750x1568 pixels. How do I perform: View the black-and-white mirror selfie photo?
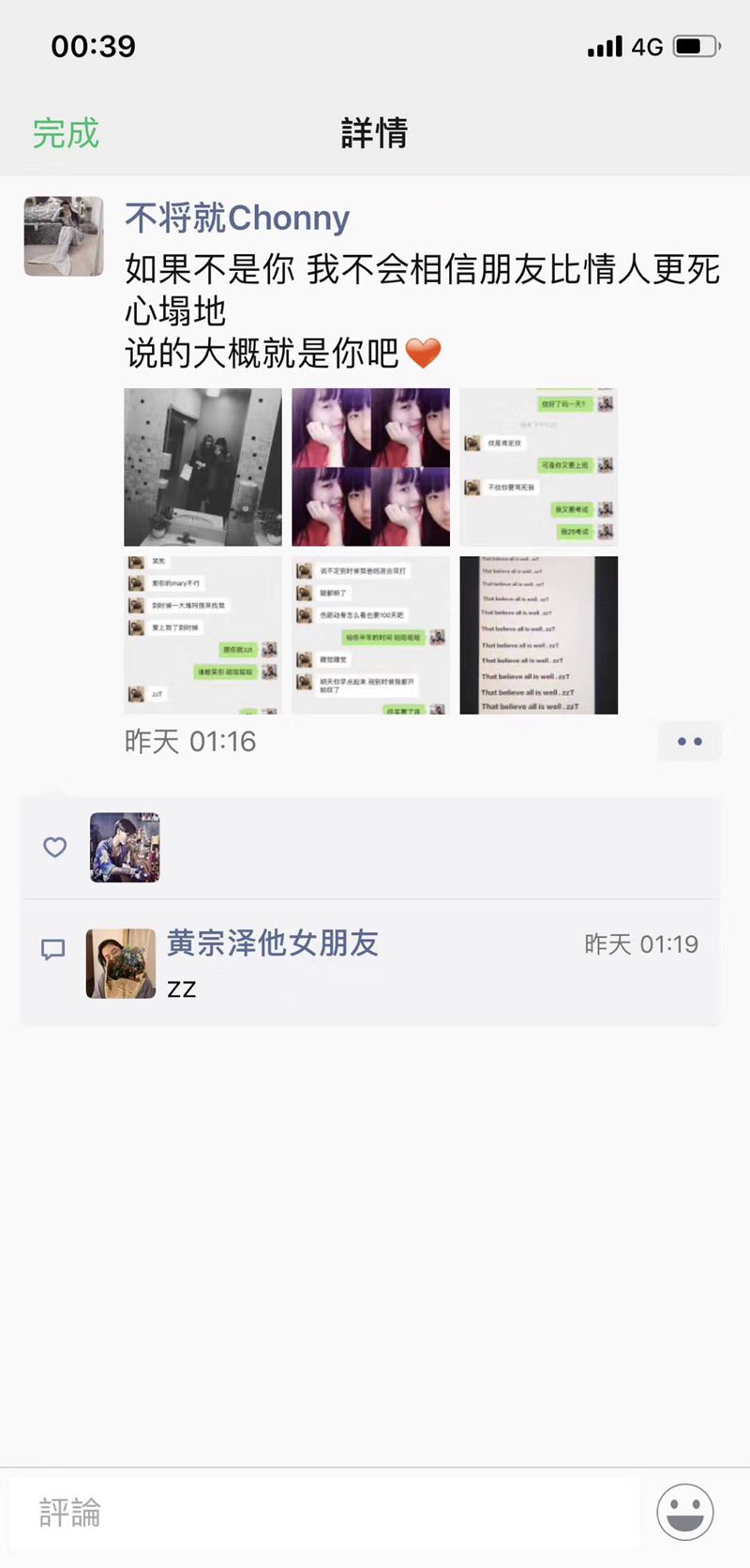tap(202, 467)
